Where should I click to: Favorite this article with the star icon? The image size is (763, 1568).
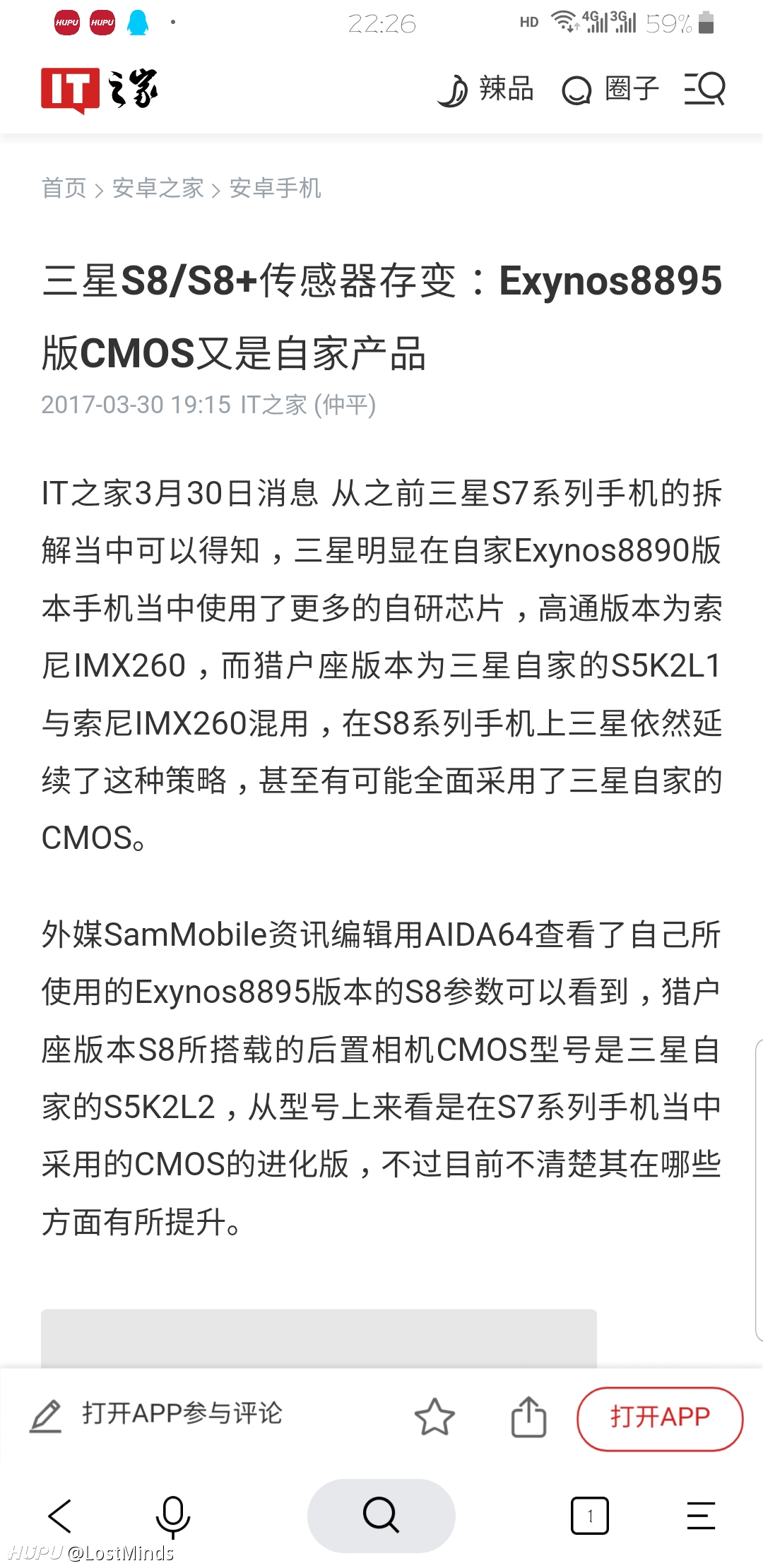(434, 1417)
